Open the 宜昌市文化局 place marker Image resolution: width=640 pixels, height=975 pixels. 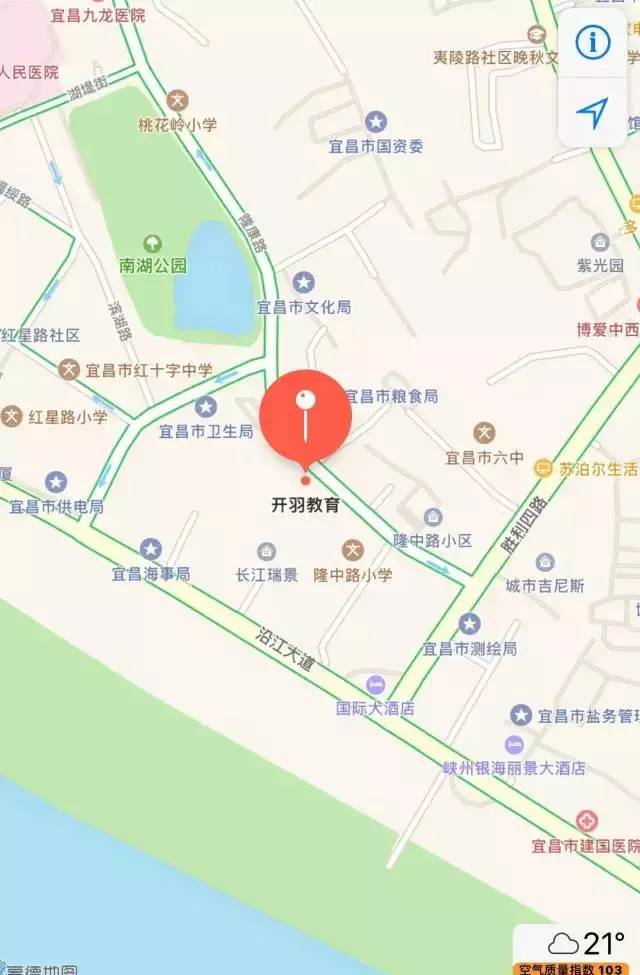303,284
